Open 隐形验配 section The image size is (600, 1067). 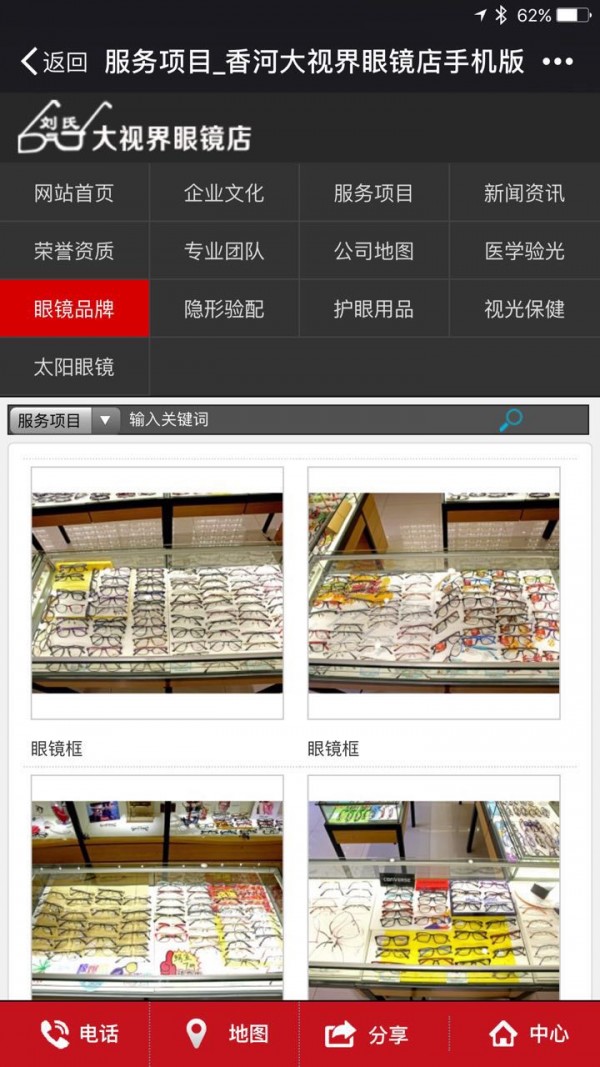click(x=224, y=309)
